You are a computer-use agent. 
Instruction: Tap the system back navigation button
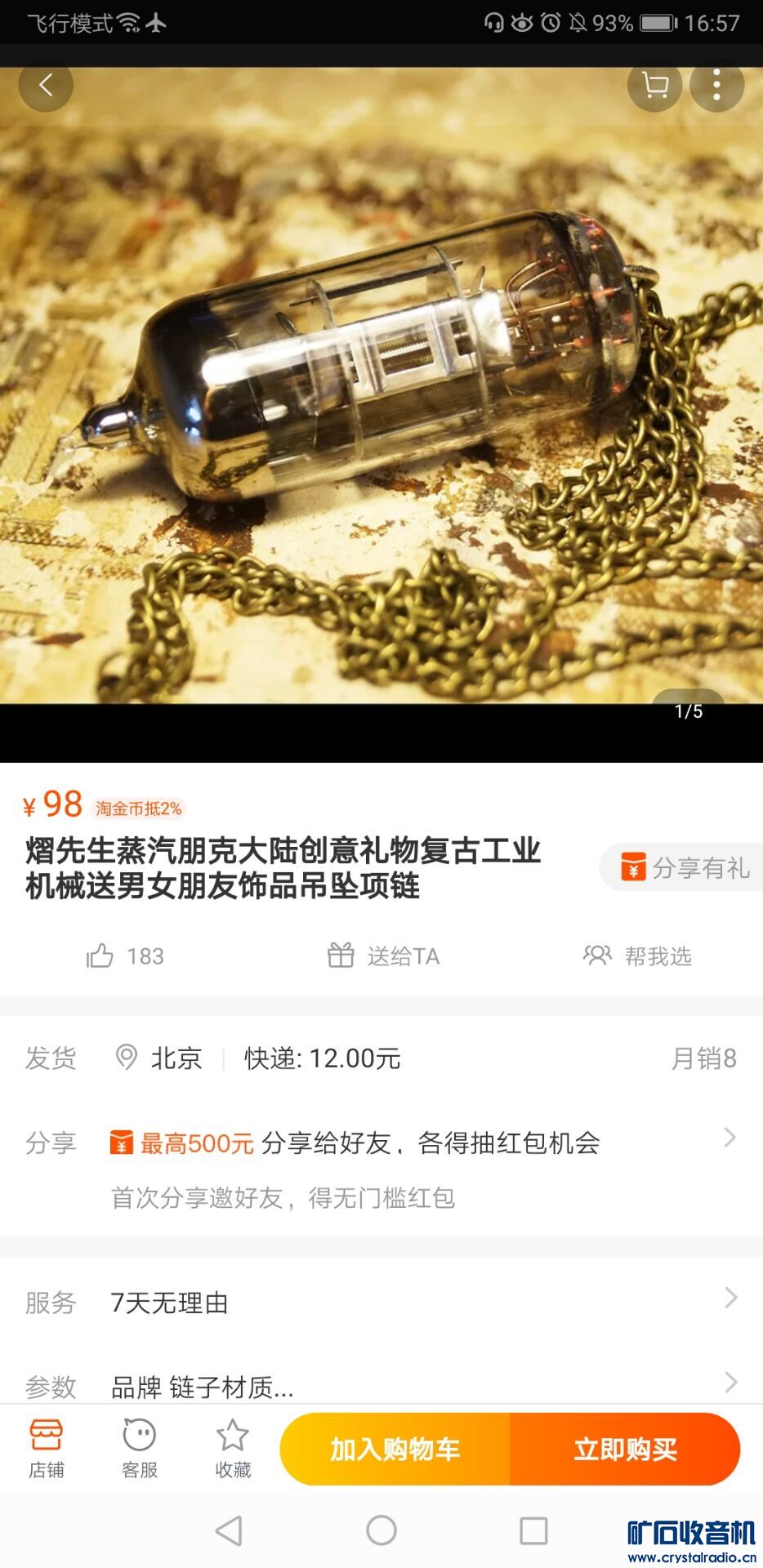(229, 1530)
